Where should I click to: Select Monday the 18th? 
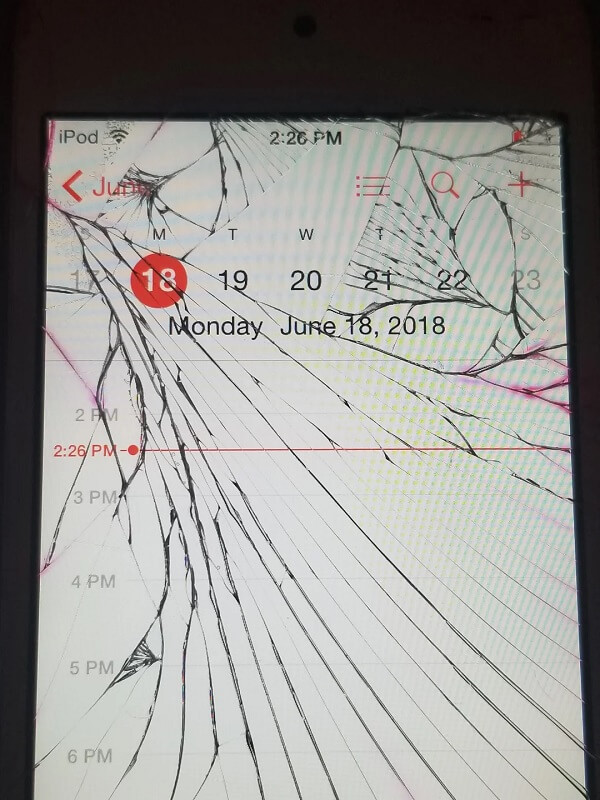click(158, 280)
